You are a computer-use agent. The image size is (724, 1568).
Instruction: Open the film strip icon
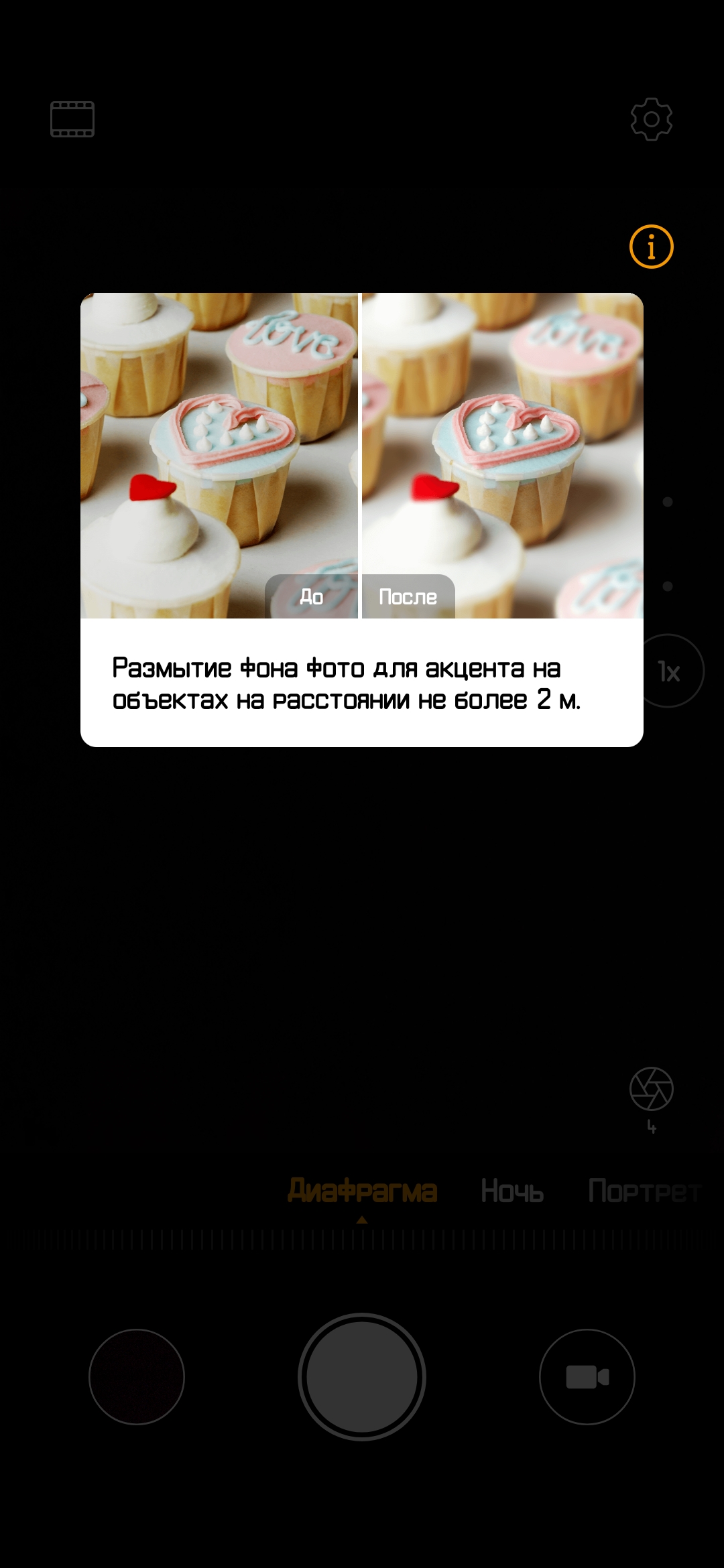[x=72, y=119]
